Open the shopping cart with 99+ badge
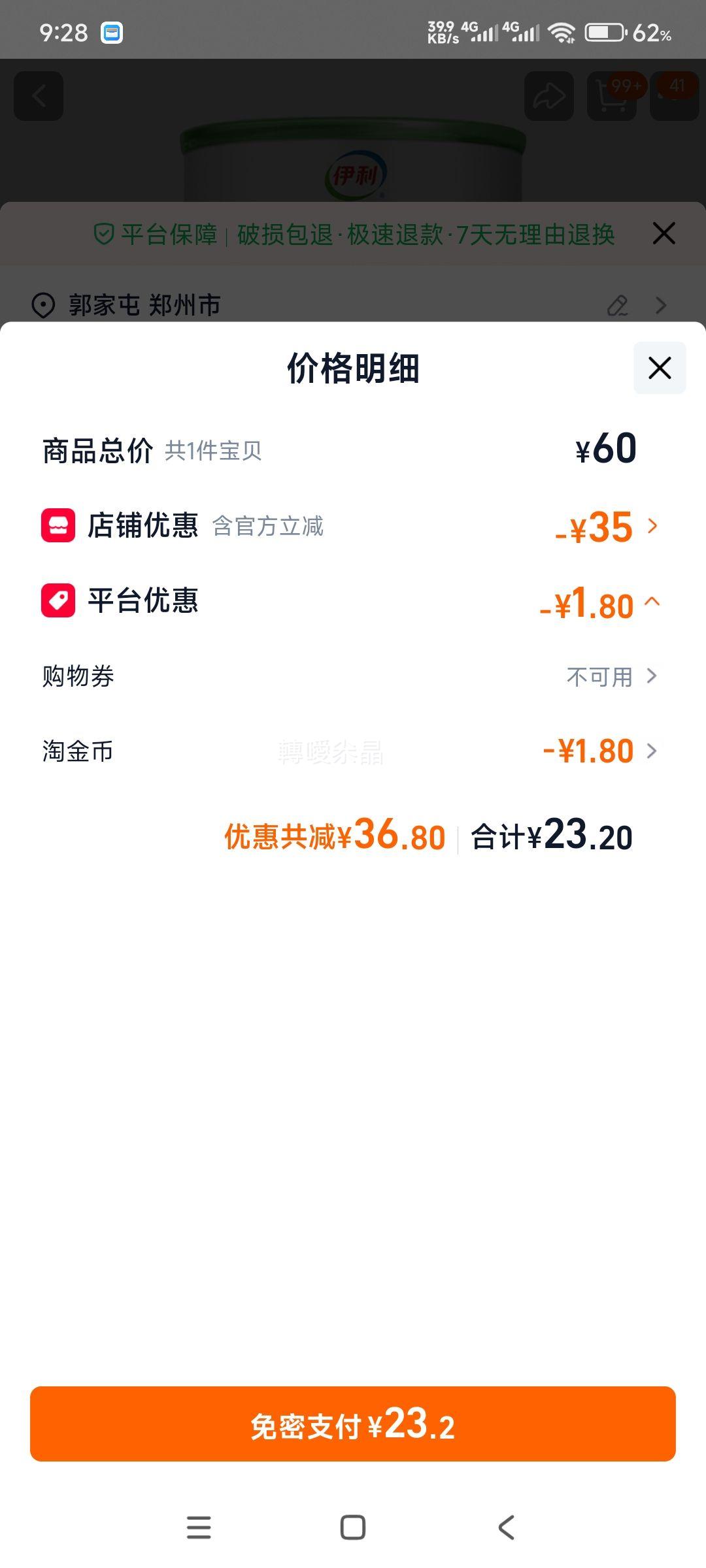The height and width of the screenshot is (1568, 706). (x=611, y=96)
